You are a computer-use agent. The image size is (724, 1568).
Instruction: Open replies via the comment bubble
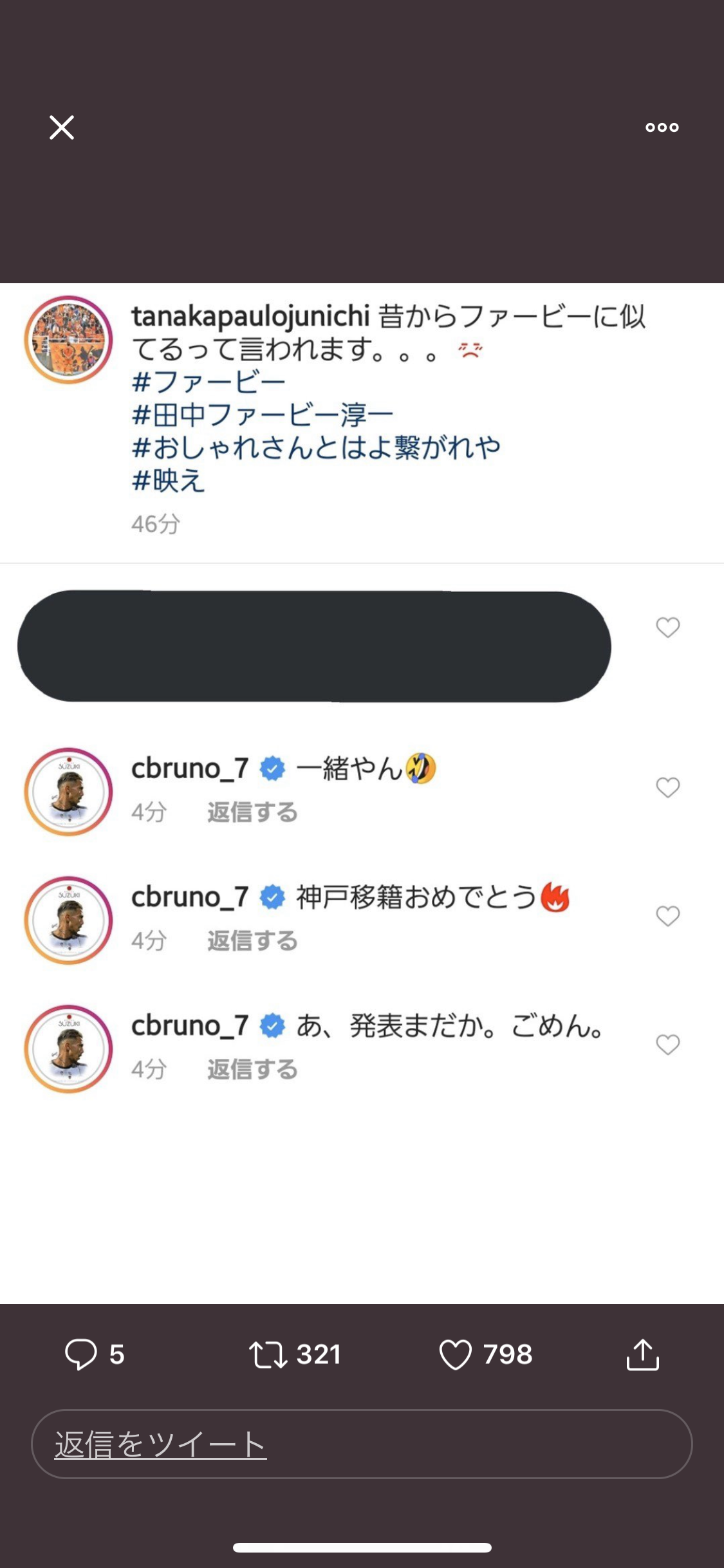(81, 1354)
